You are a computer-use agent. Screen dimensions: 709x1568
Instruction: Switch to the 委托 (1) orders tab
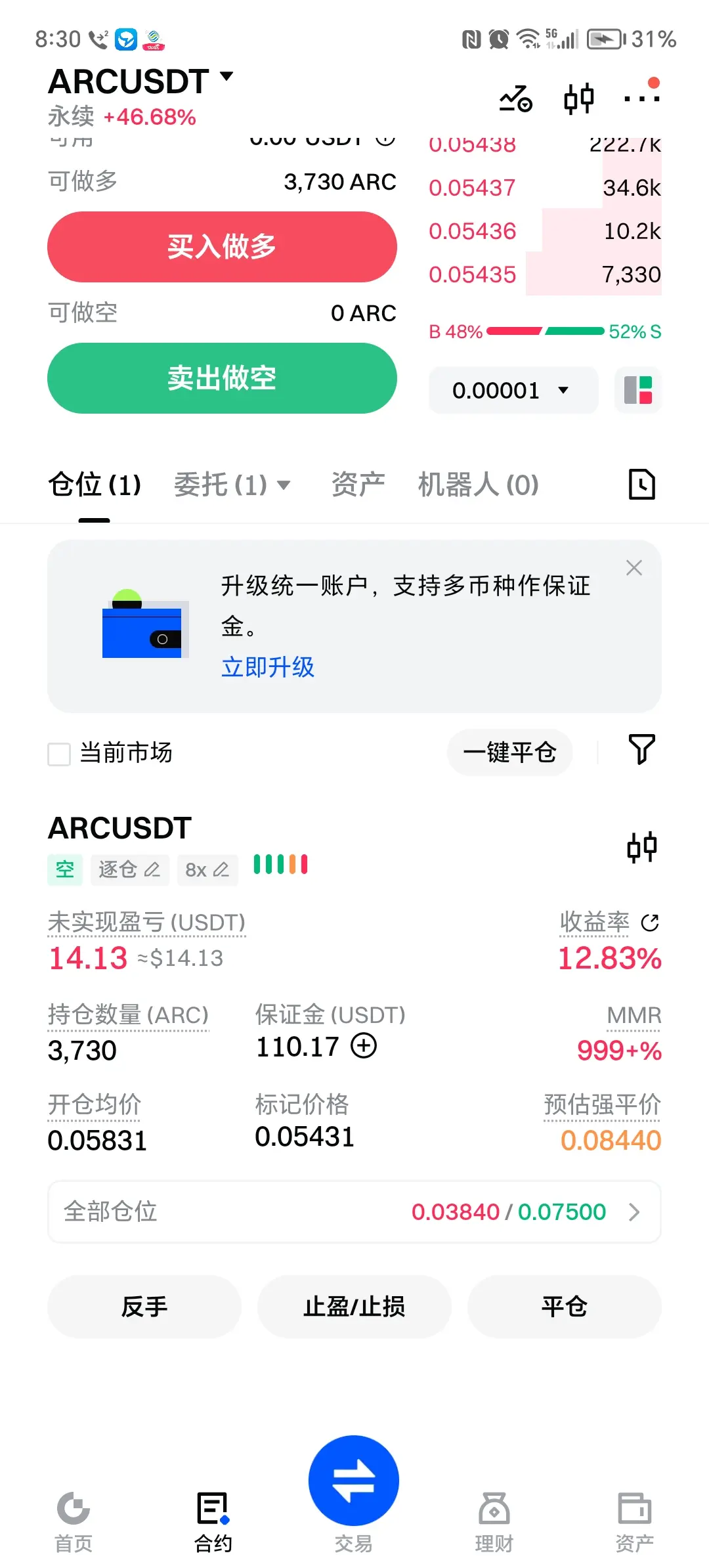click(x=232, y=485)
